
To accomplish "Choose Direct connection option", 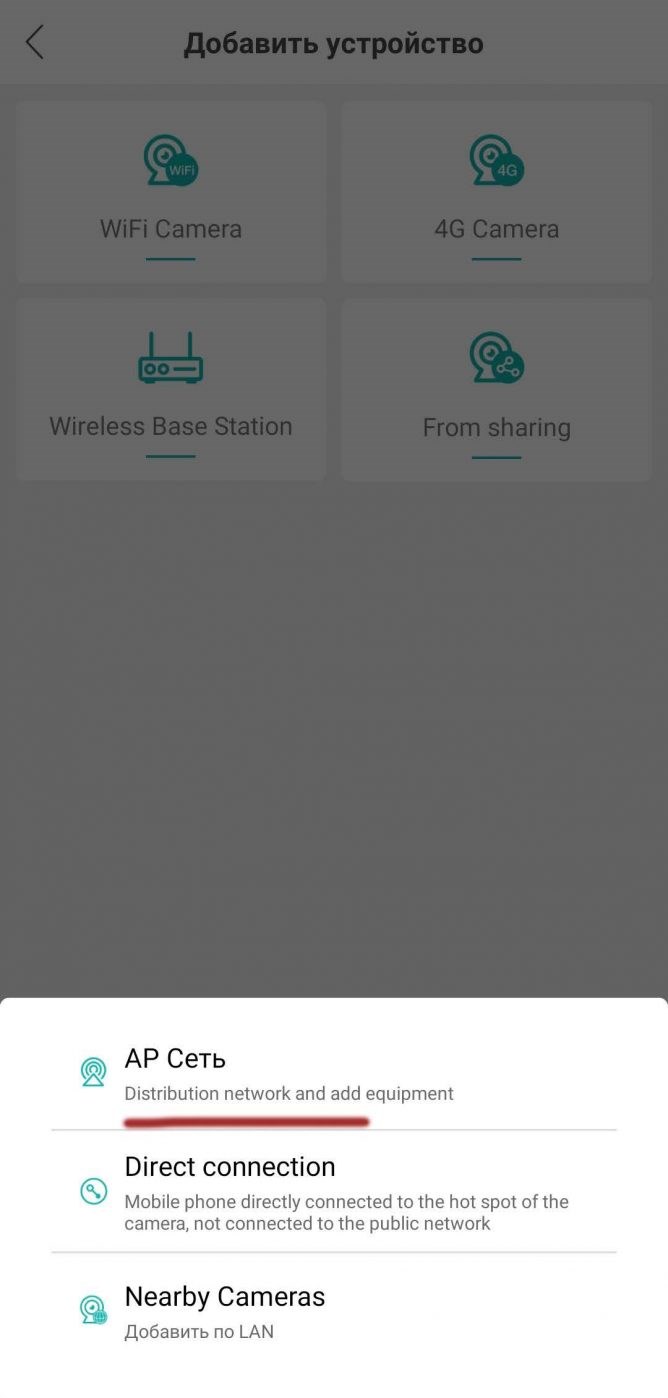I will pyautogui.click(x=333, y=1193).
